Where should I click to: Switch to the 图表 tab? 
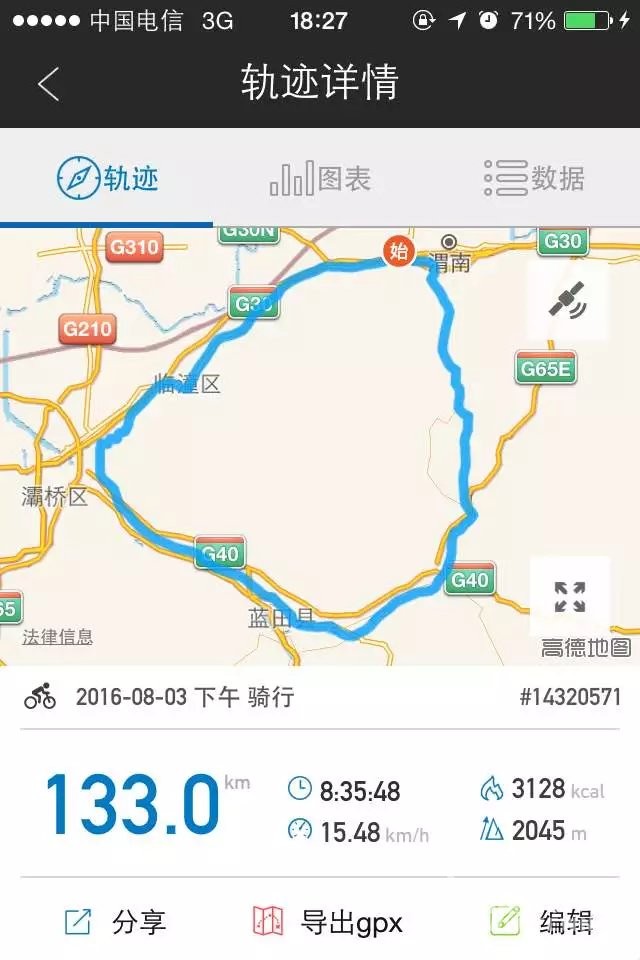[x=320, y=179]
